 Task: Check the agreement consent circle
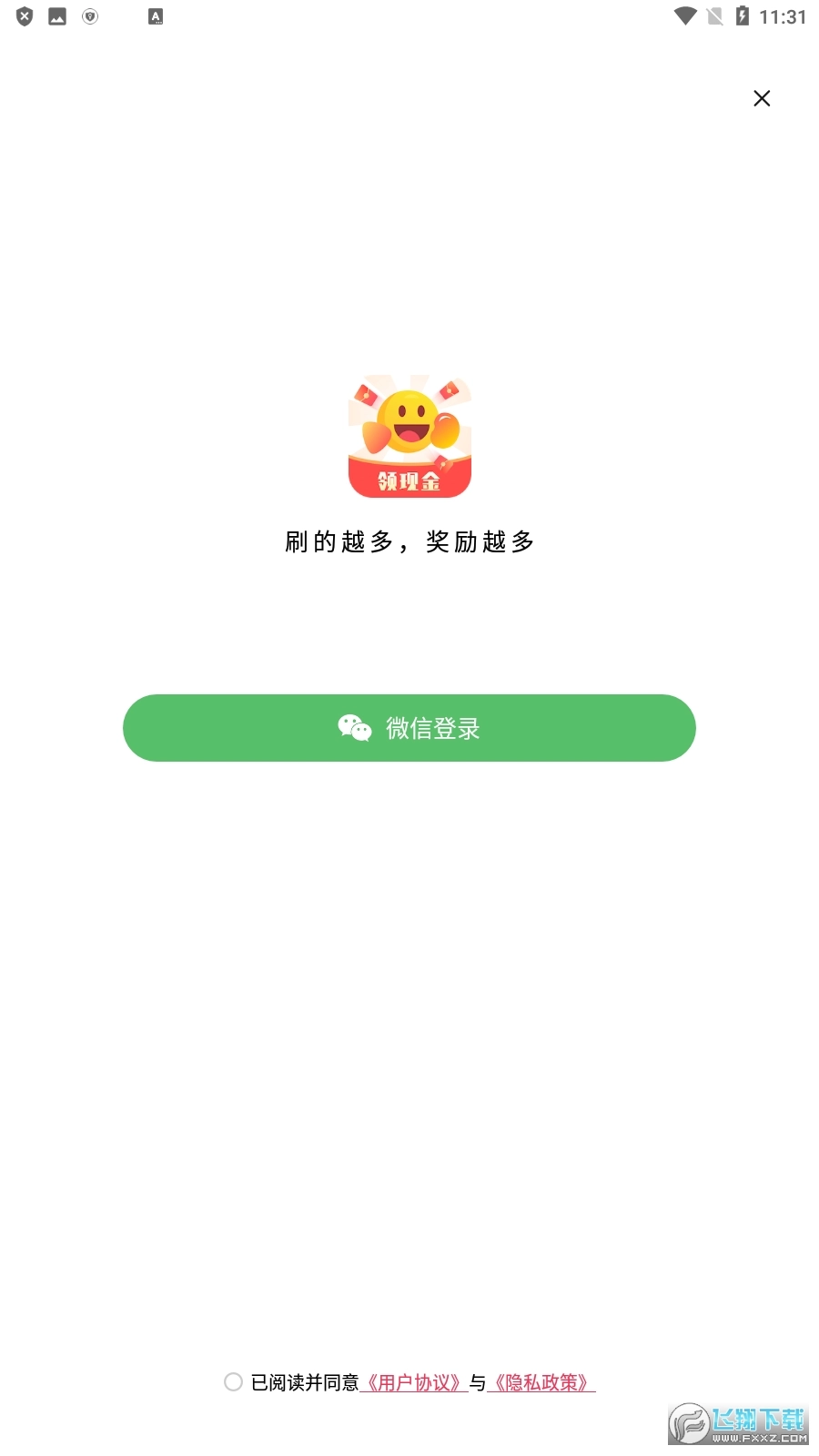233,1382
